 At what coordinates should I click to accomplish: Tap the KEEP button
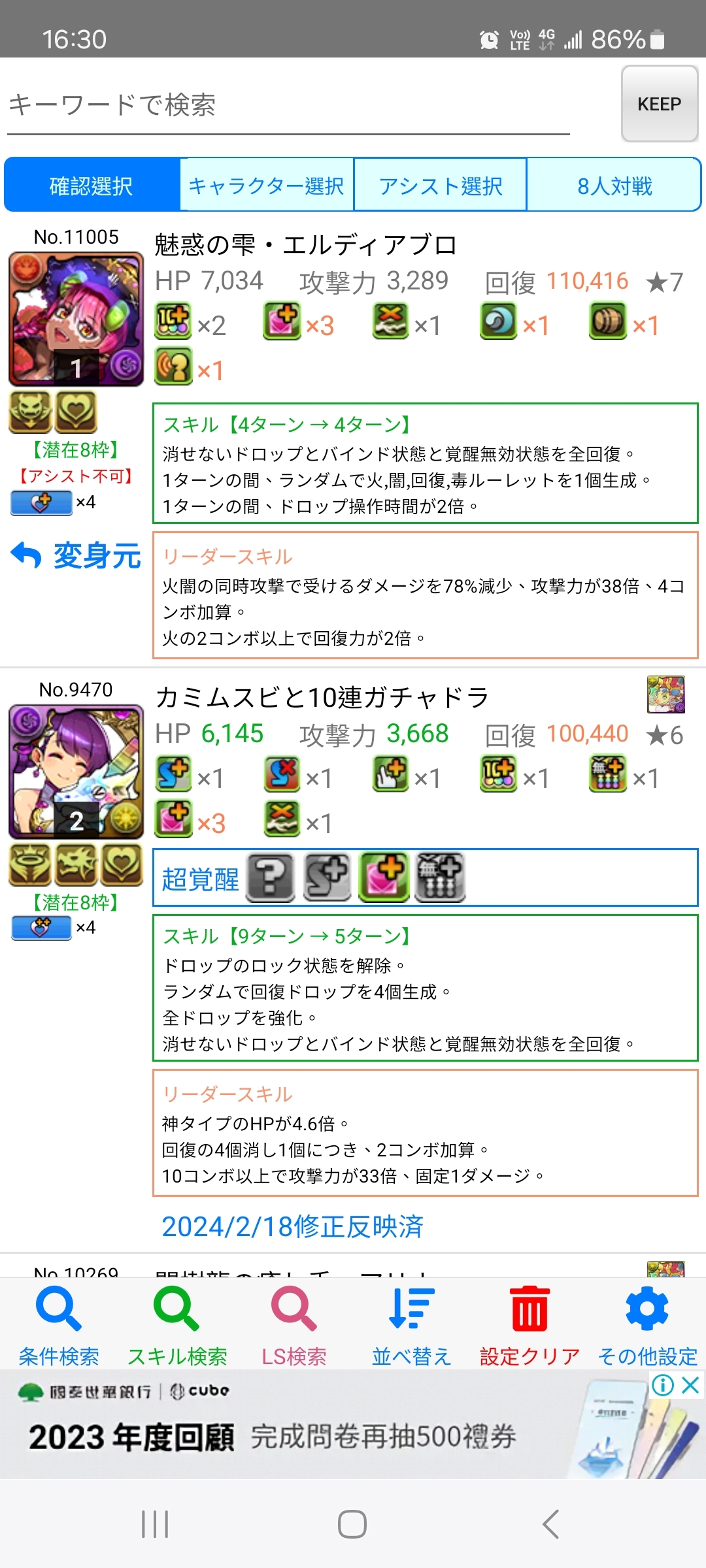click(x=659, y=104)
